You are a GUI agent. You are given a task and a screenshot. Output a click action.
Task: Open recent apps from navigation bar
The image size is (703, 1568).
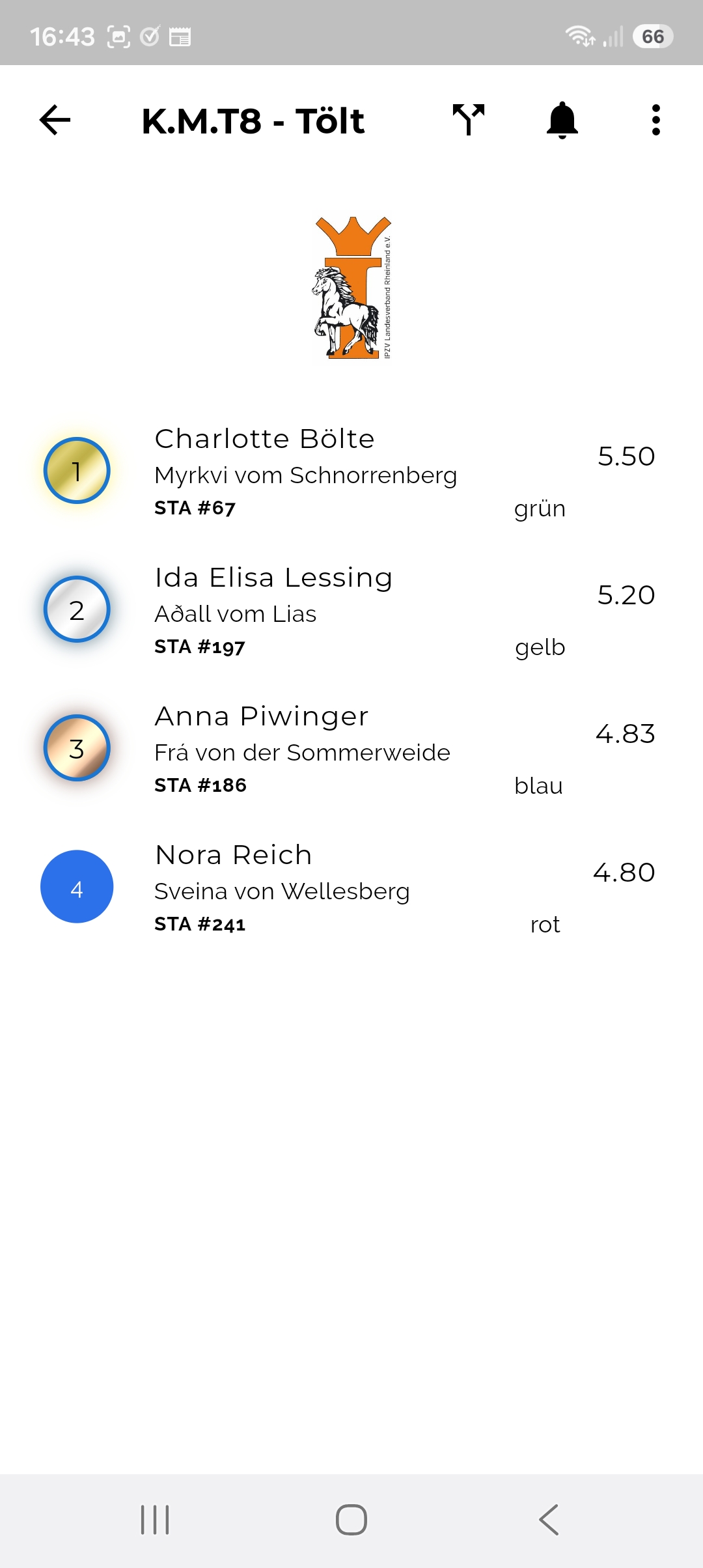point(155,1520)
